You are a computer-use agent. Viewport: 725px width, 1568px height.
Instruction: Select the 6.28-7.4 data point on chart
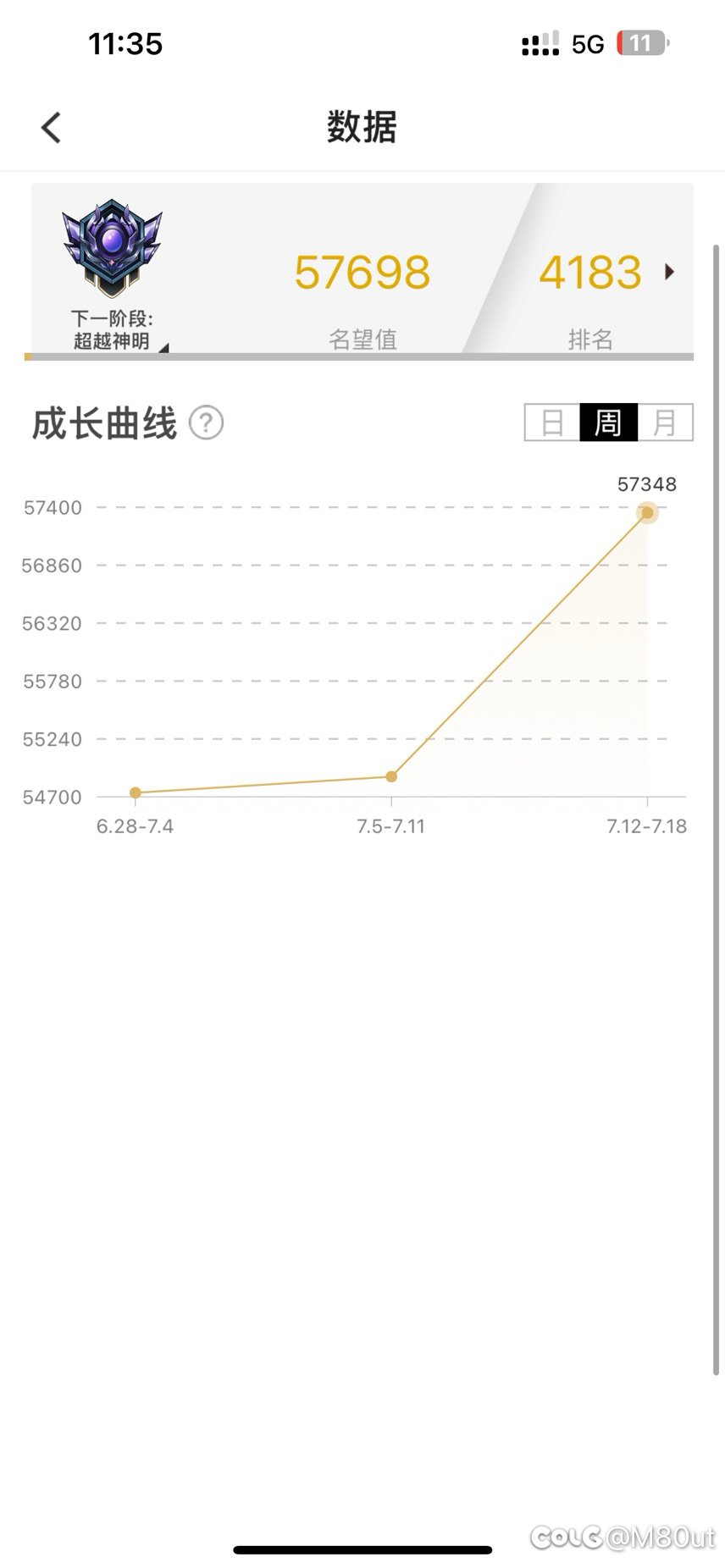click(136, 792)
